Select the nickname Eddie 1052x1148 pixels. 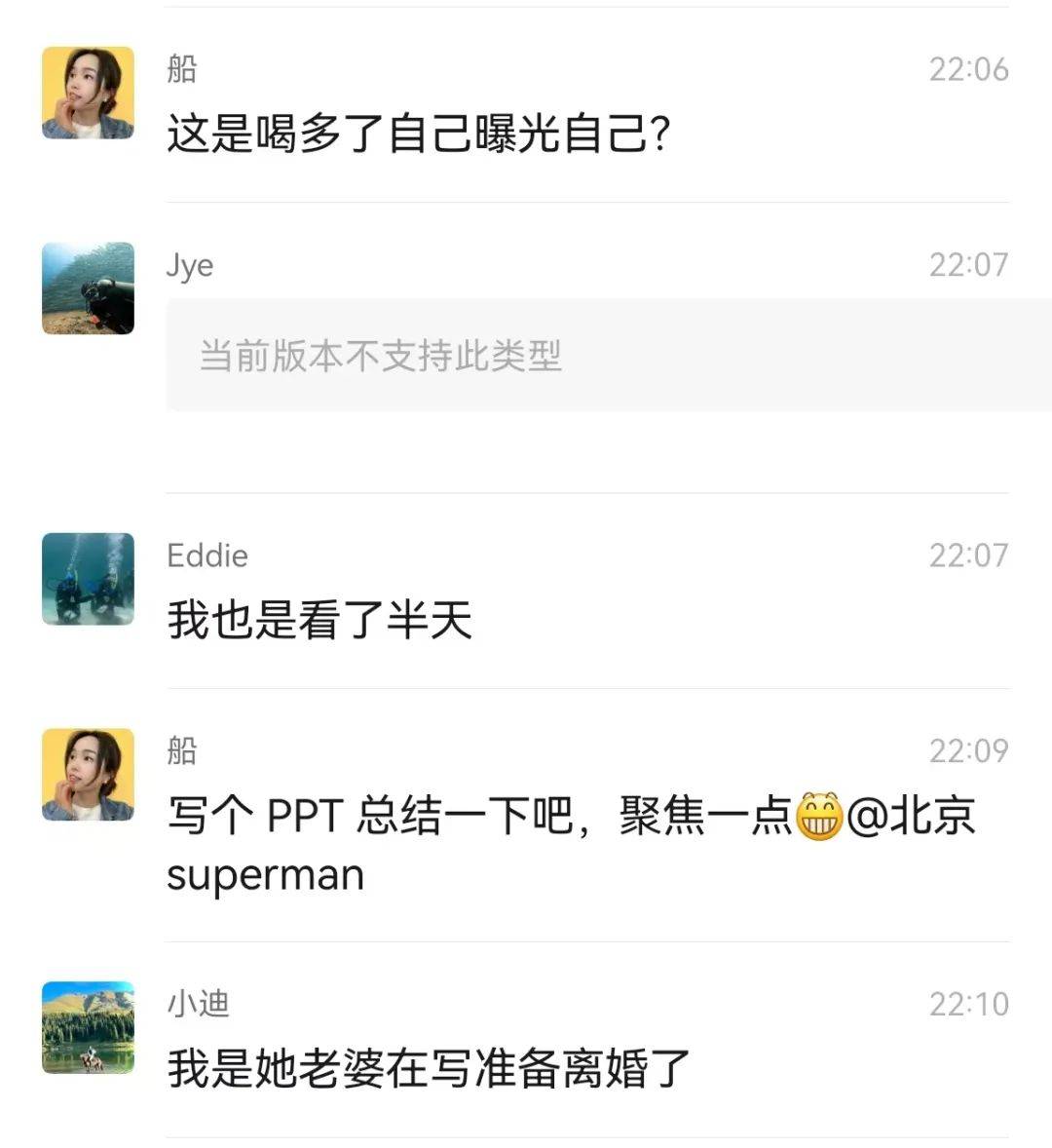click(207, 555)
